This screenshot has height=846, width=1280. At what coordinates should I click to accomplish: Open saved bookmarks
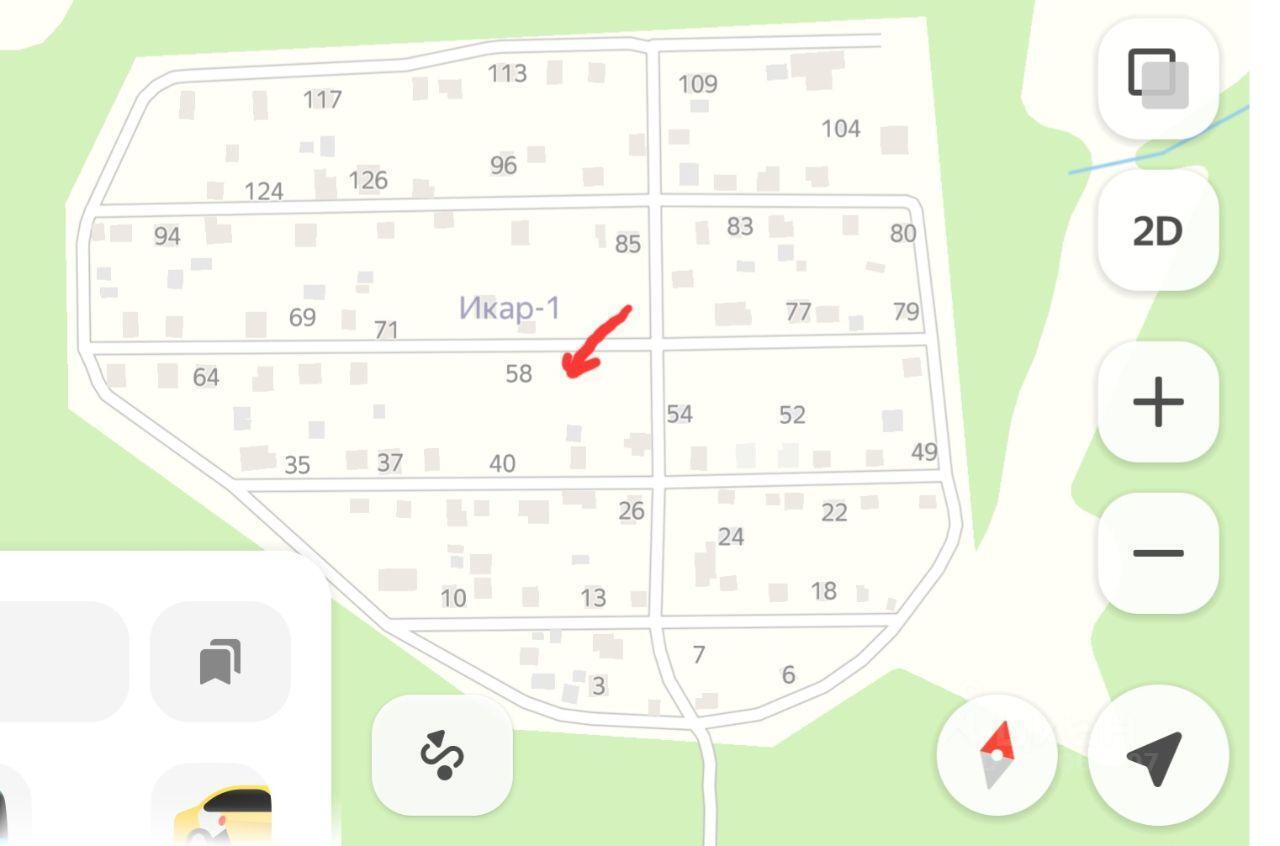click(x=220, y=662)
